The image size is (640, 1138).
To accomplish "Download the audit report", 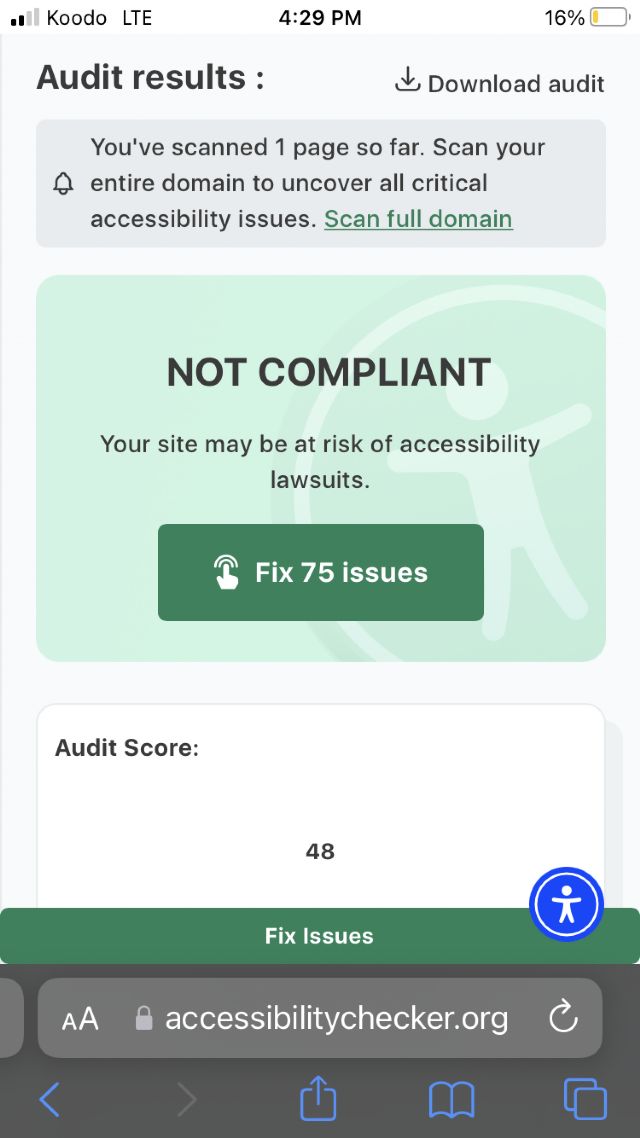I will [x=500, y=82].
